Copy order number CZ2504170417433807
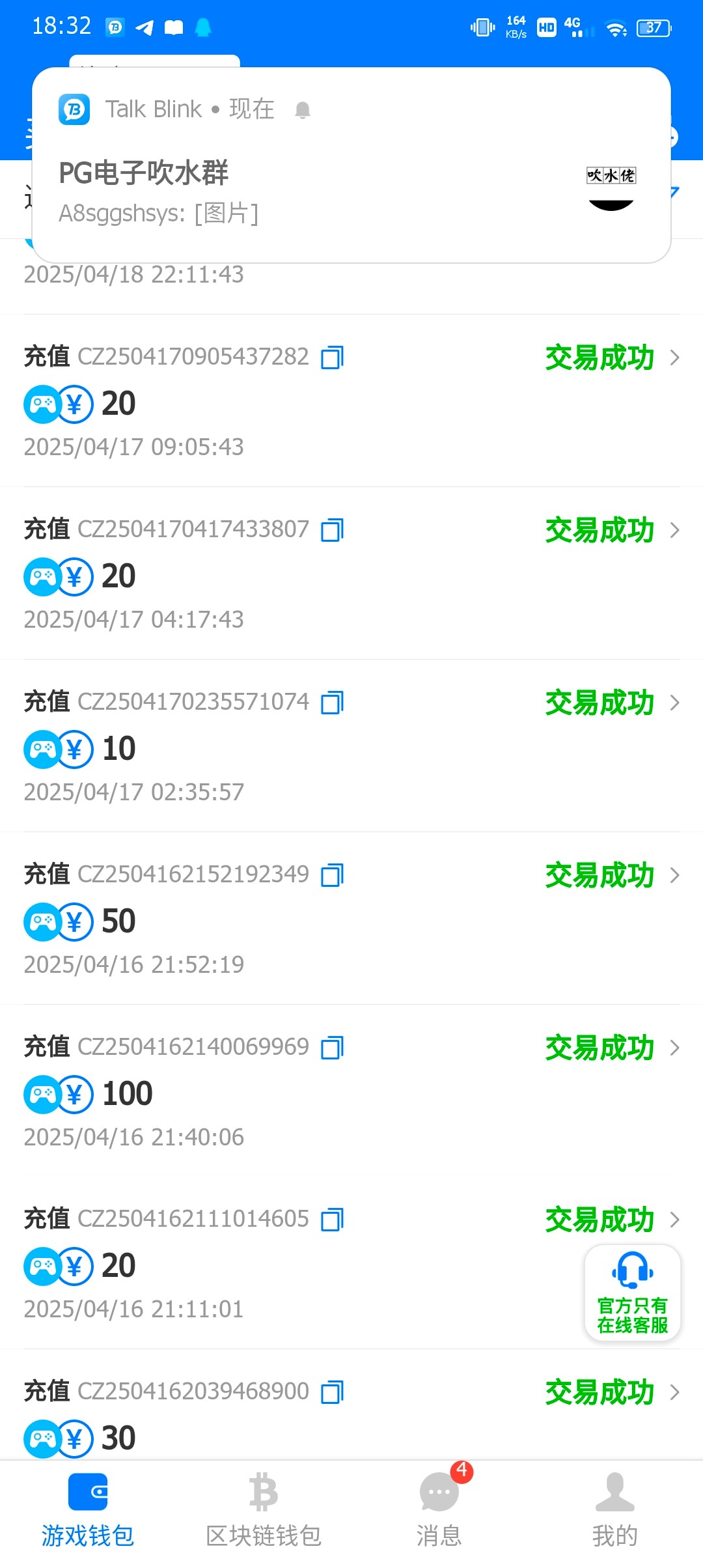The image size is (703, 1568). (x=332, y=530)
